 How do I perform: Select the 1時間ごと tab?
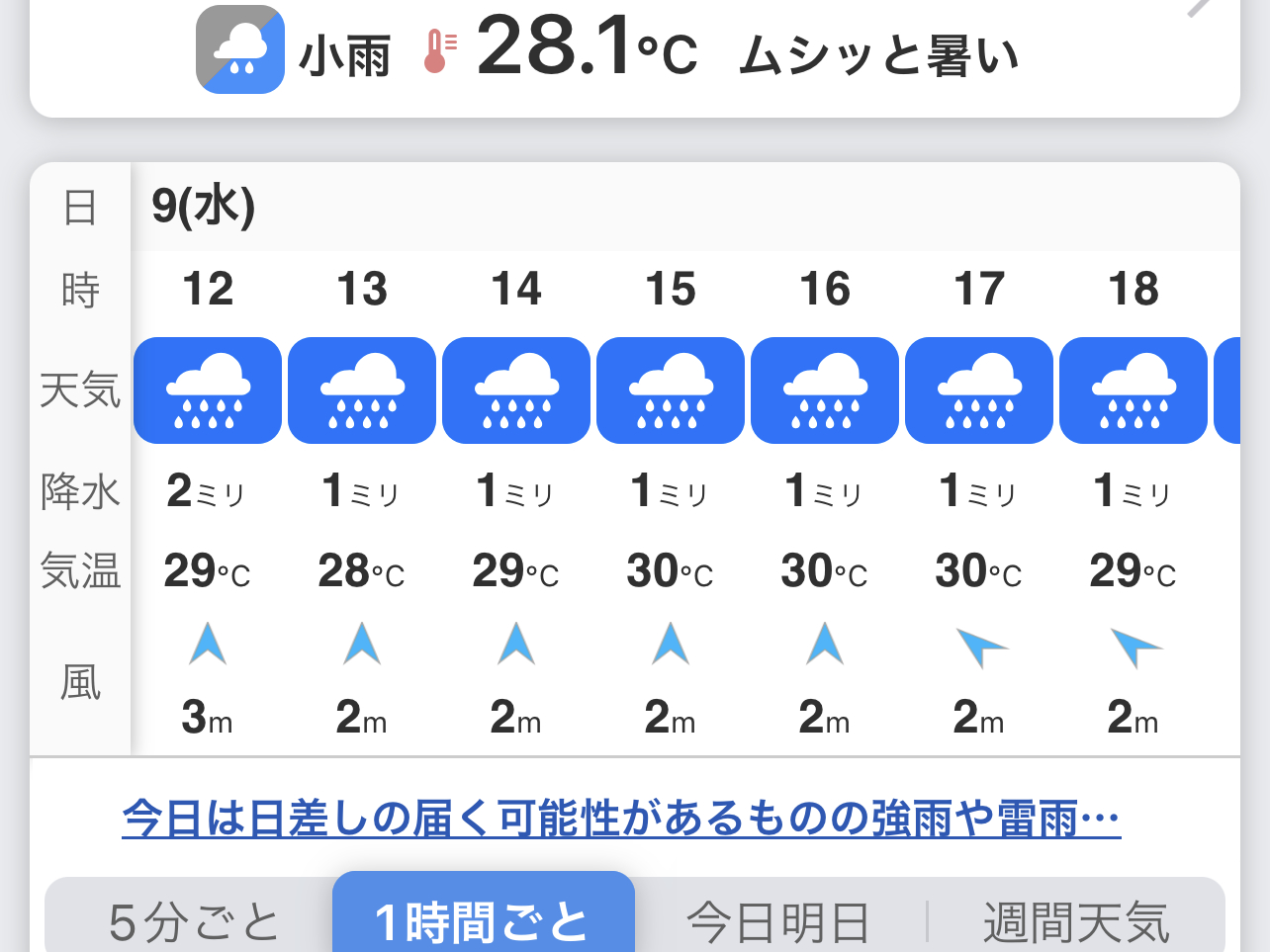pos(483,919)
